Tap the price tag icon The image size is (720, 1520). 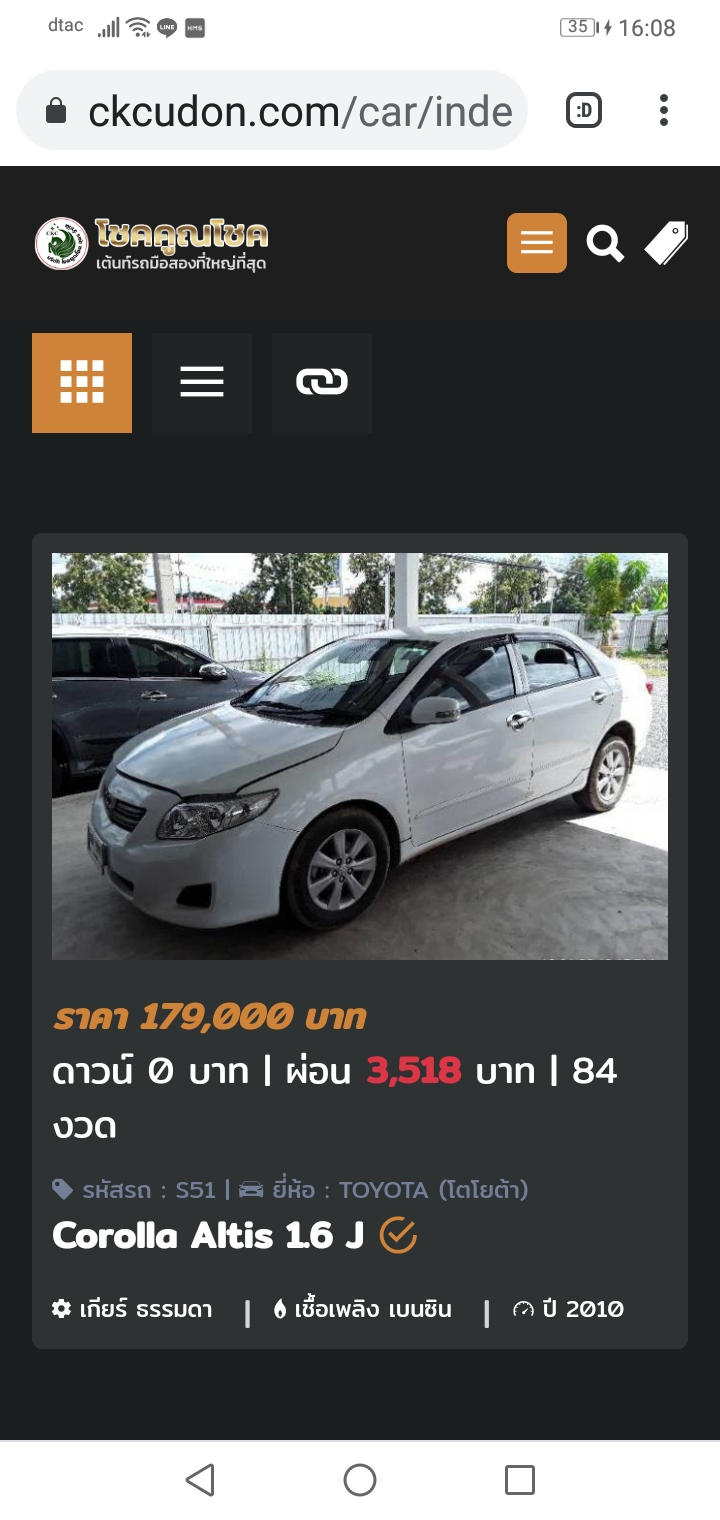pyautogui.click(x=666, y=243)
